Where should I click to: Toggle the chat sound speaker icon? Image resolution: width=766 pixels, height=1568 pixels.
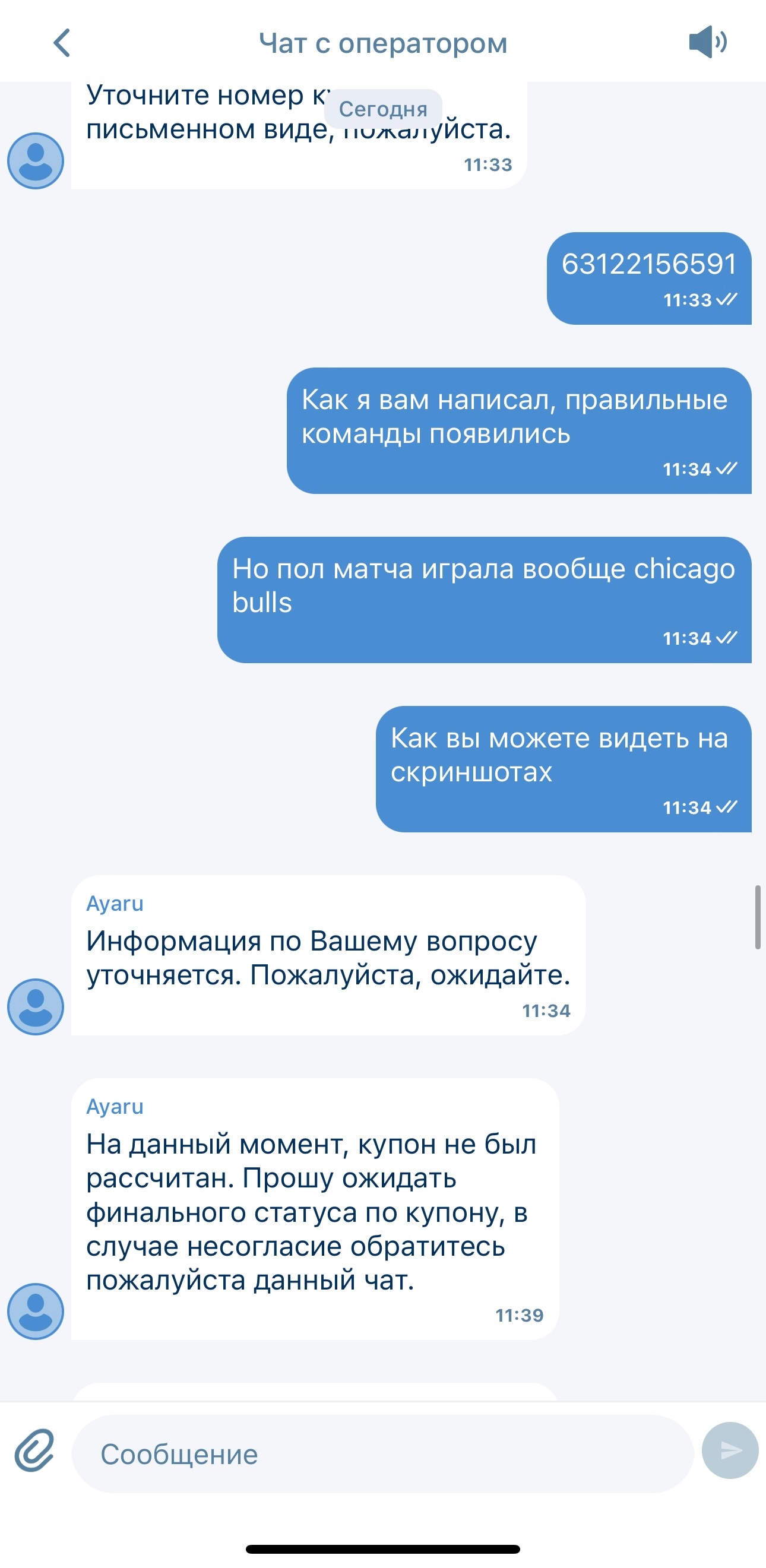tap(707, 43)
